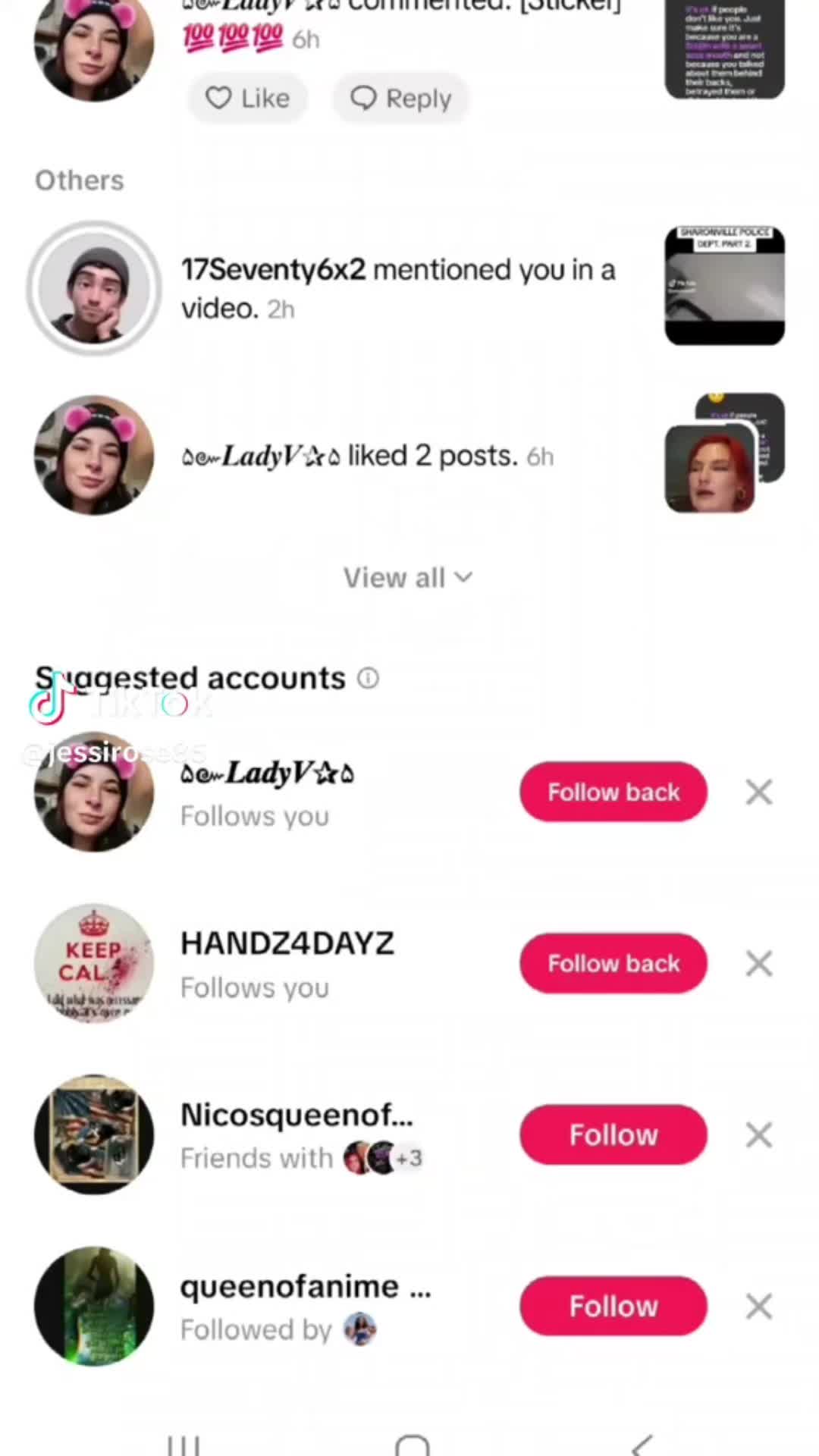The width and height of the screenshot is (819, 1456).
Task: Open suggested accounts info icon
Action: tap(368, 678)
